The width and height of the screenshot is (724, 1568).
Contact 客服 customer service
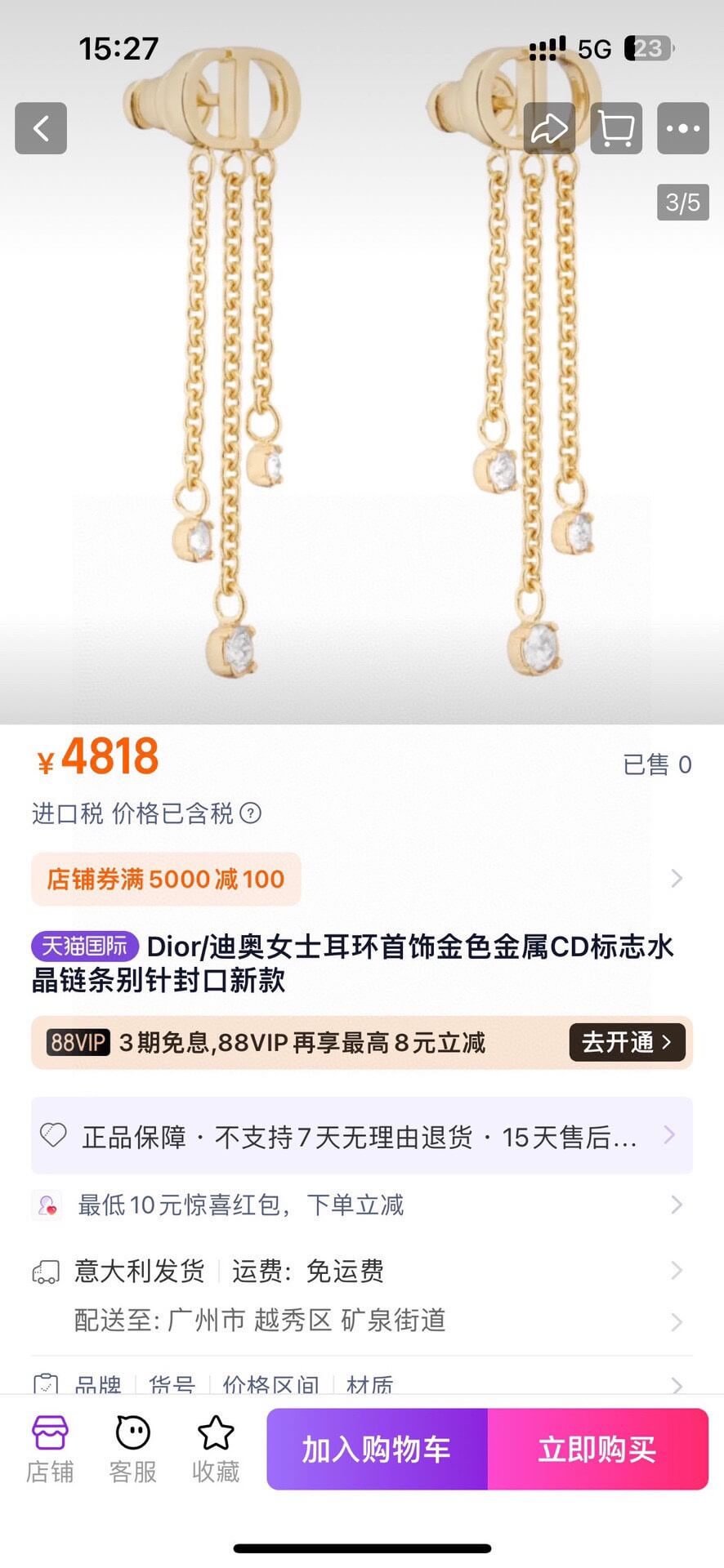pyautogui.click(x=132, y=1449)
